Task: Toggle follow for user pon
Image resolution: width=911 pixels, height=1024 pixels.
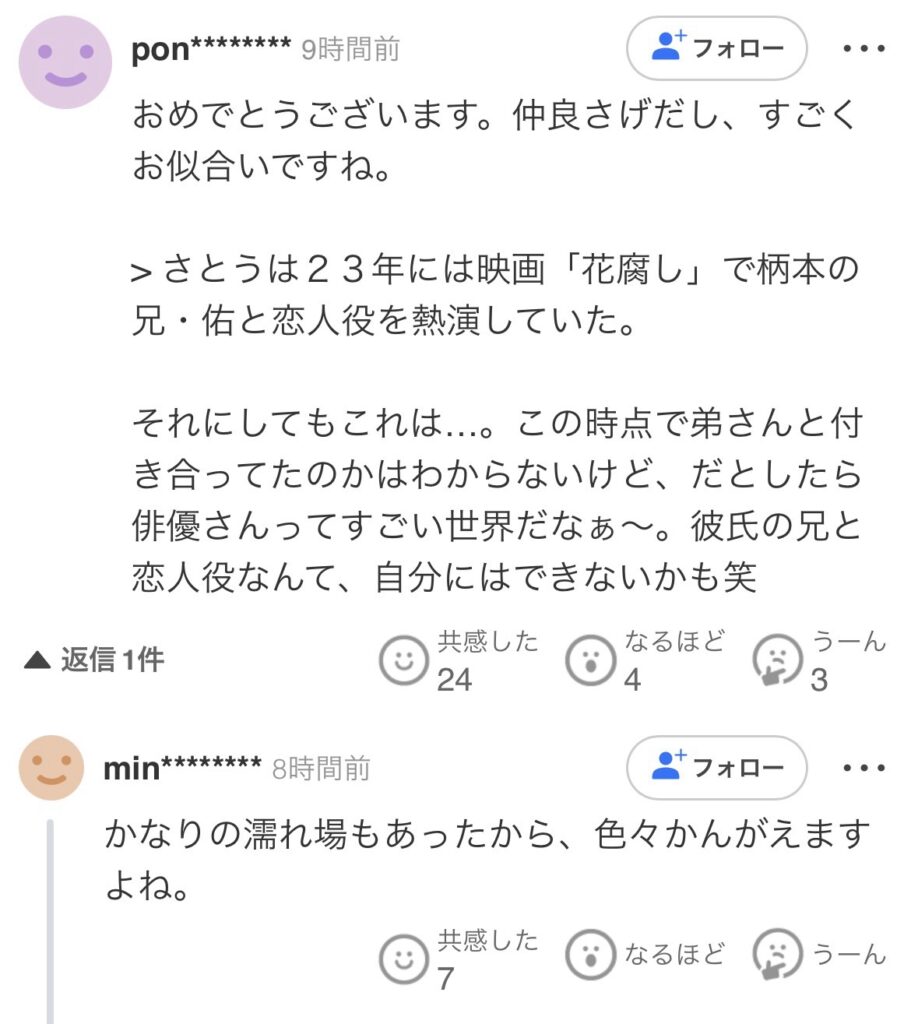Action: [714, 46]
